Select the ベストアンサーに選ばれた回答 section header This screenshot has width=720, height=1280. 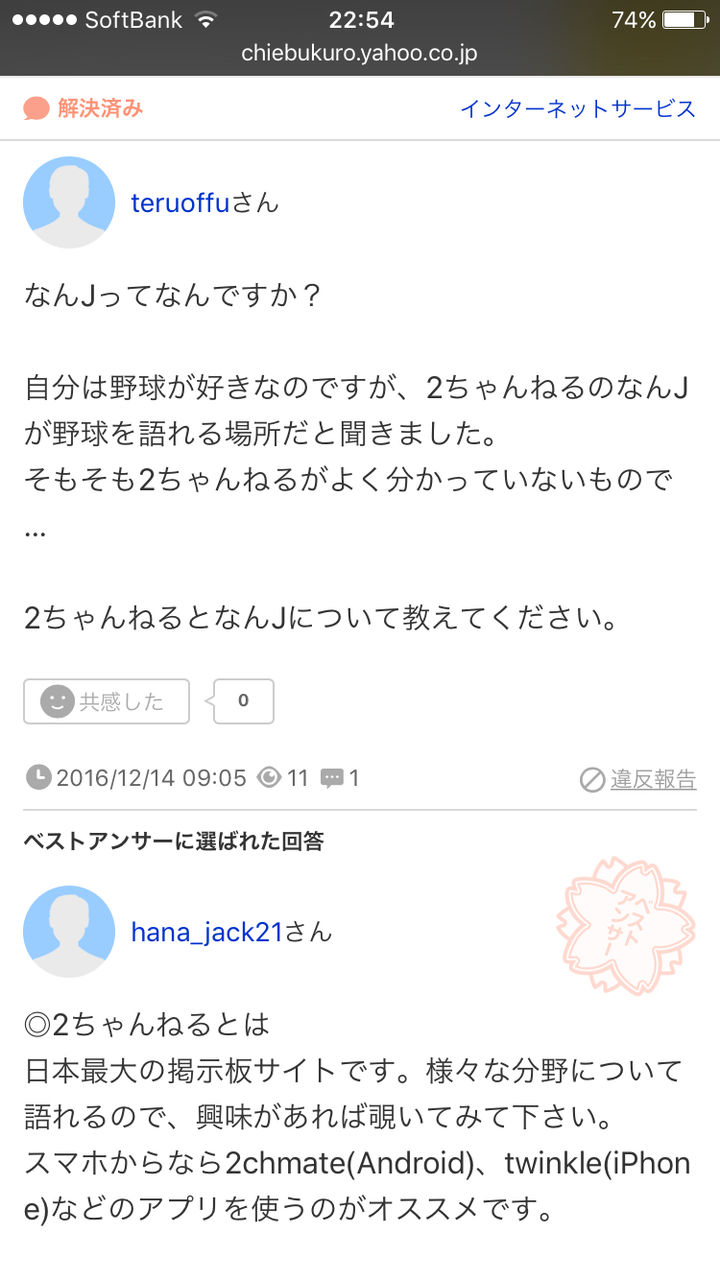(160, 840)
